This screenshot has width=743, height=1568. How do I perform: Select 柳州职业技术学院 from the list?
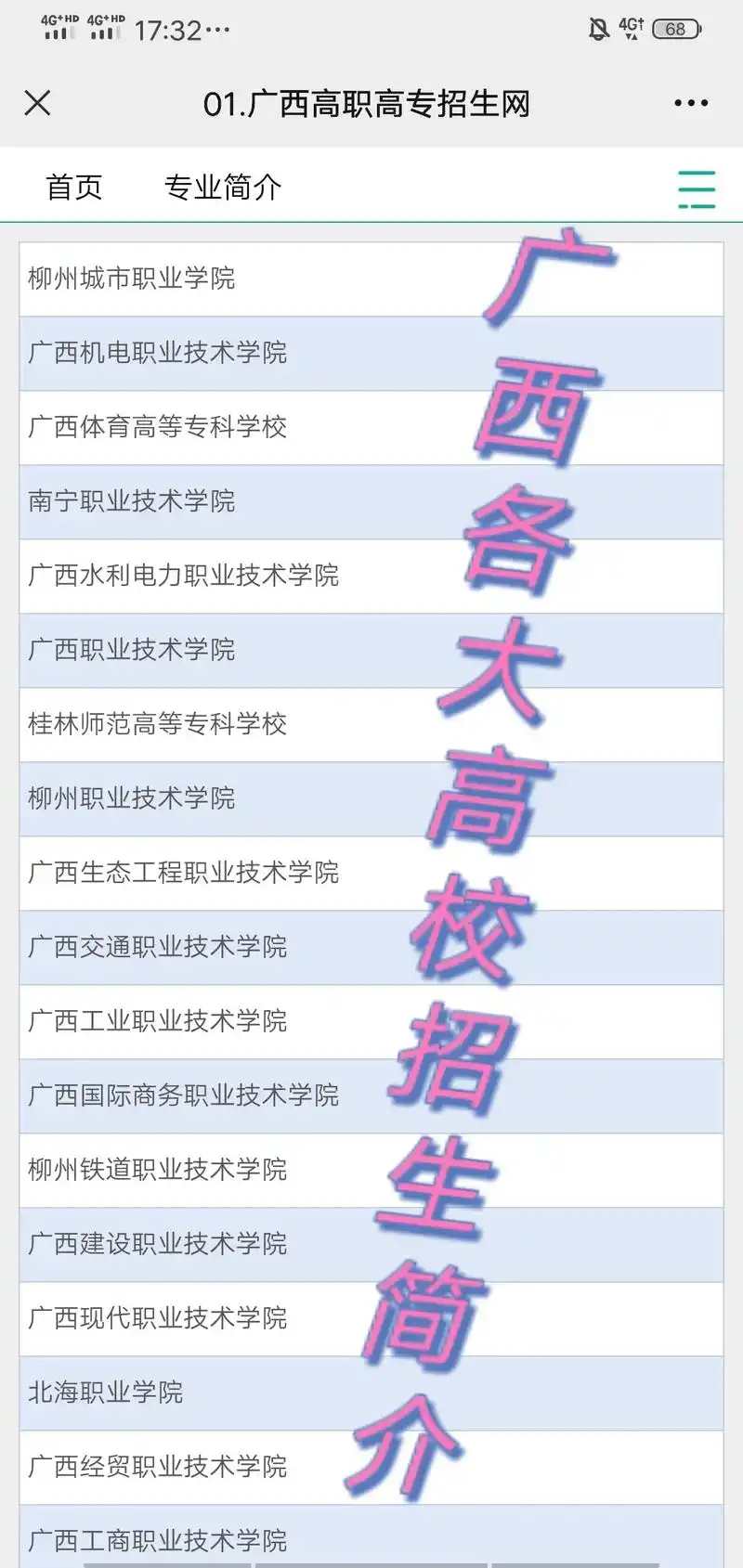[133, 798]
